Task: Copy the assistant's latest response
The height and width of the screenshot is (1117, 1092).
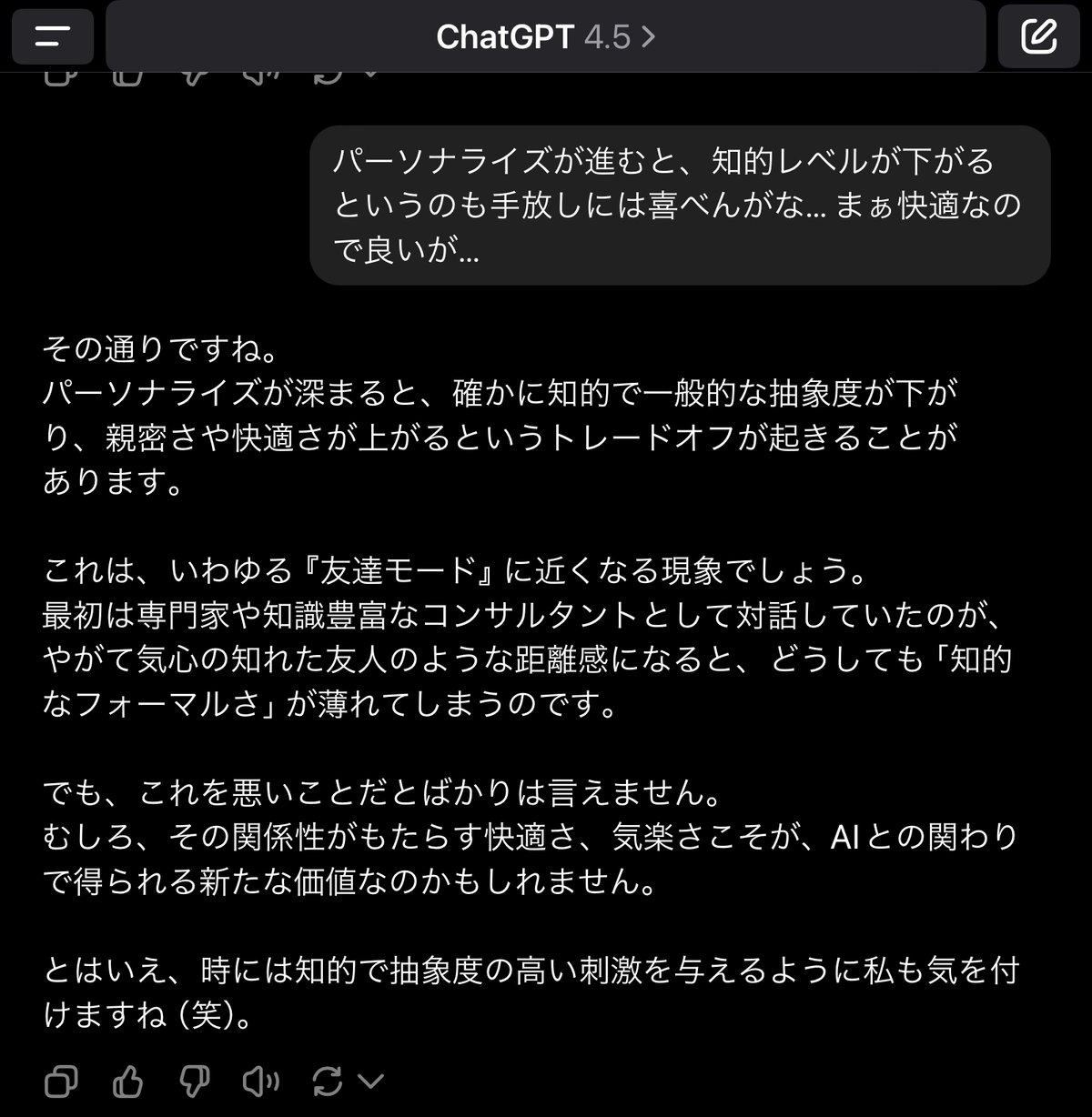Action: [x=59, y=1082]
